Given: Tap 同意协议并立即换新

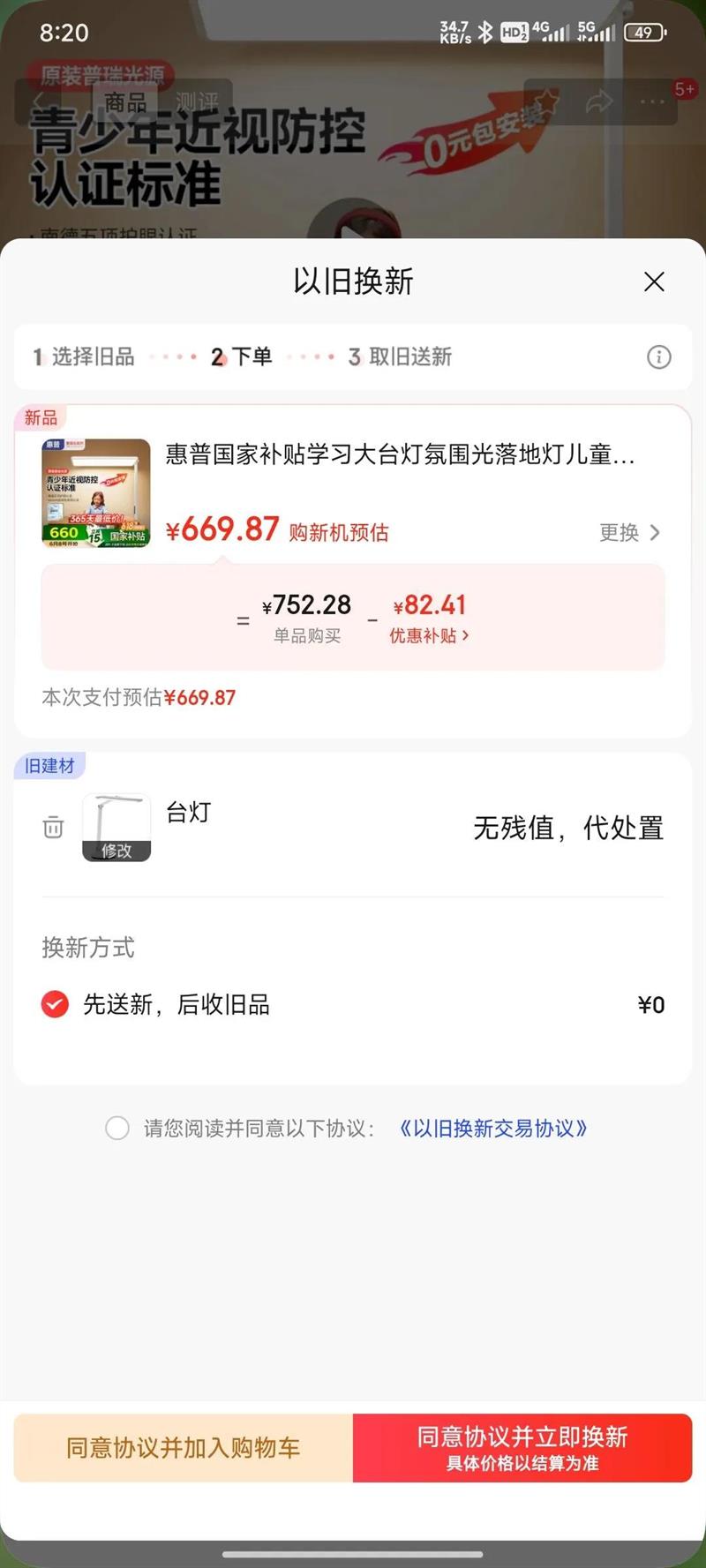Looking at the screenshot, I should [522, 1448].
